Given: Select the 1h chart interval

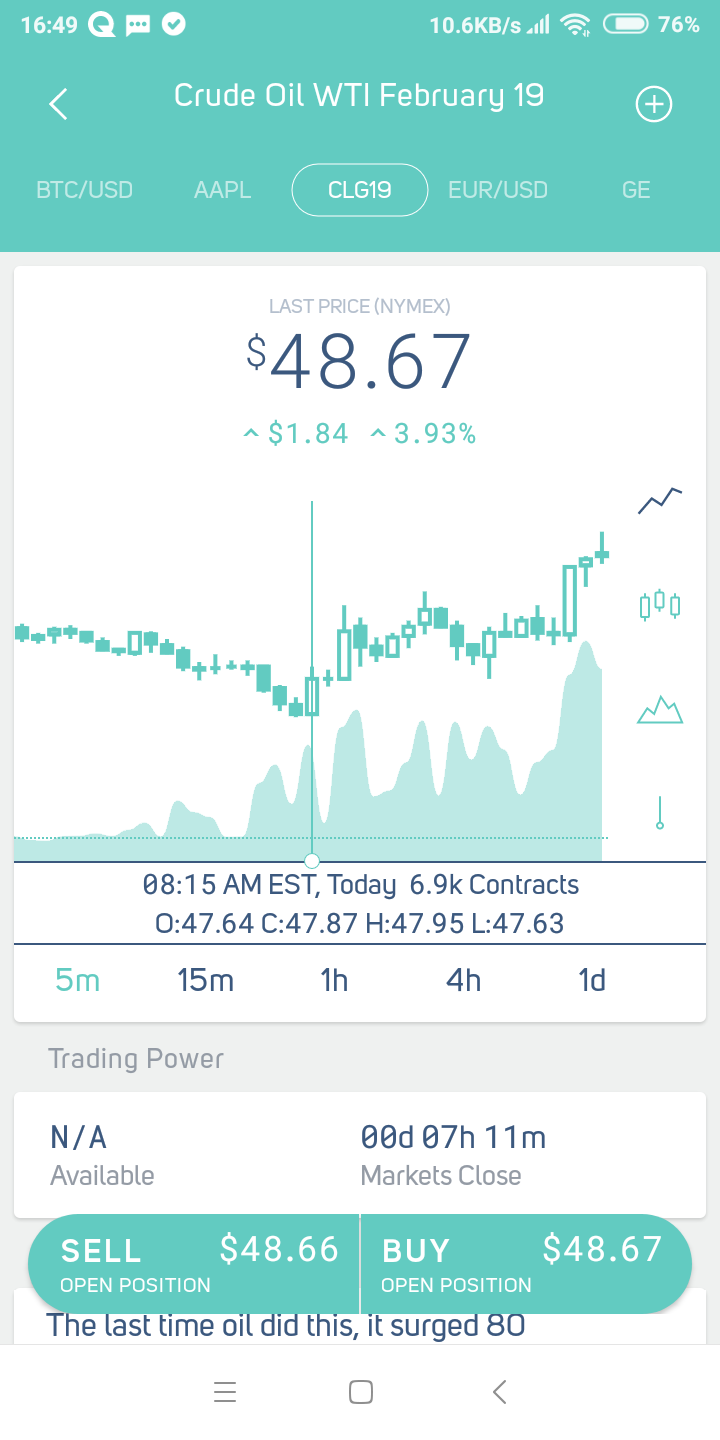Looking at the screenshot, I should coord(334,980).
